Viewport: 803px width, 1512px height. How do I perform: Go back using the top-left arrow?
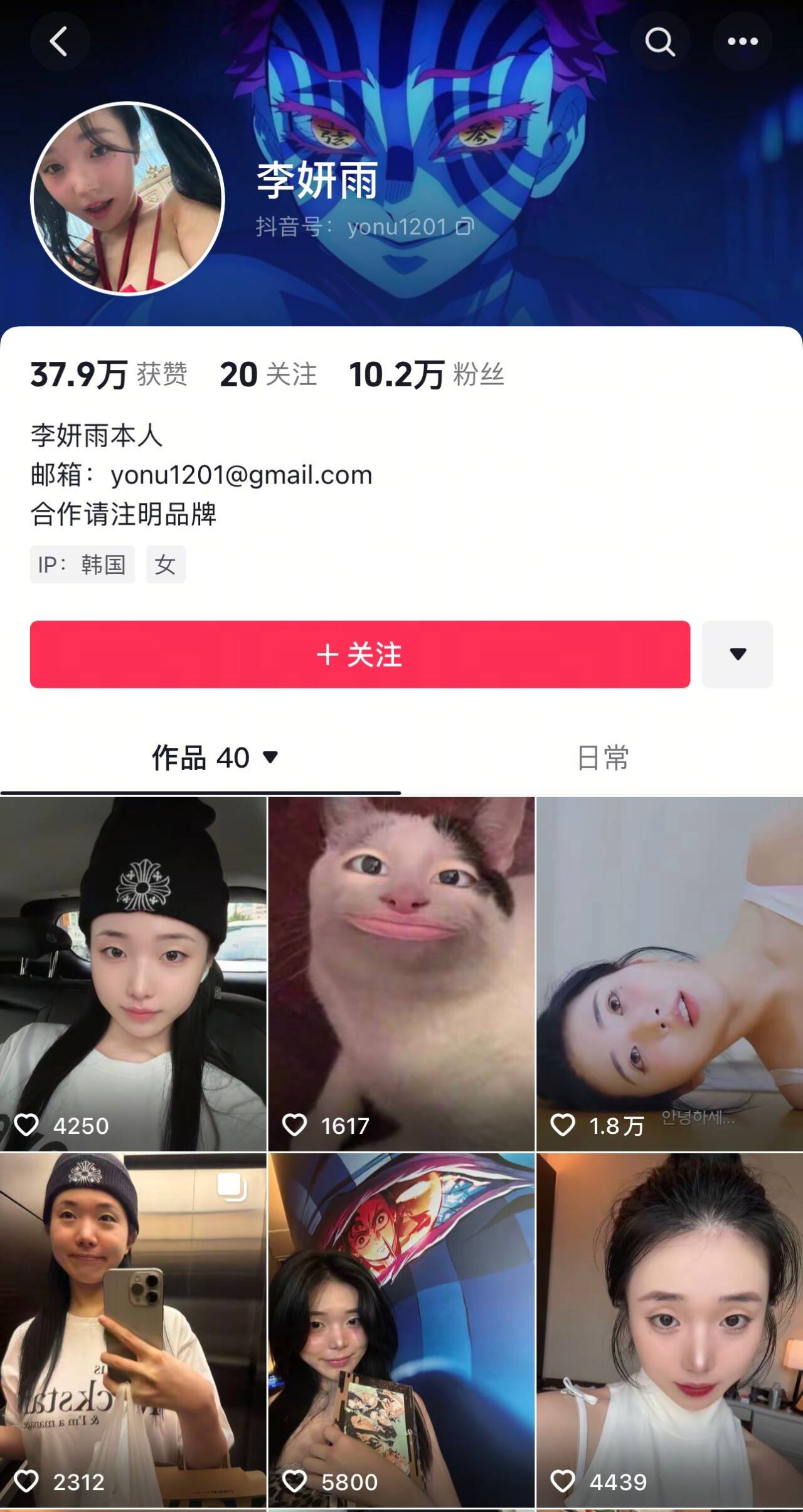[x=59, y=41]
